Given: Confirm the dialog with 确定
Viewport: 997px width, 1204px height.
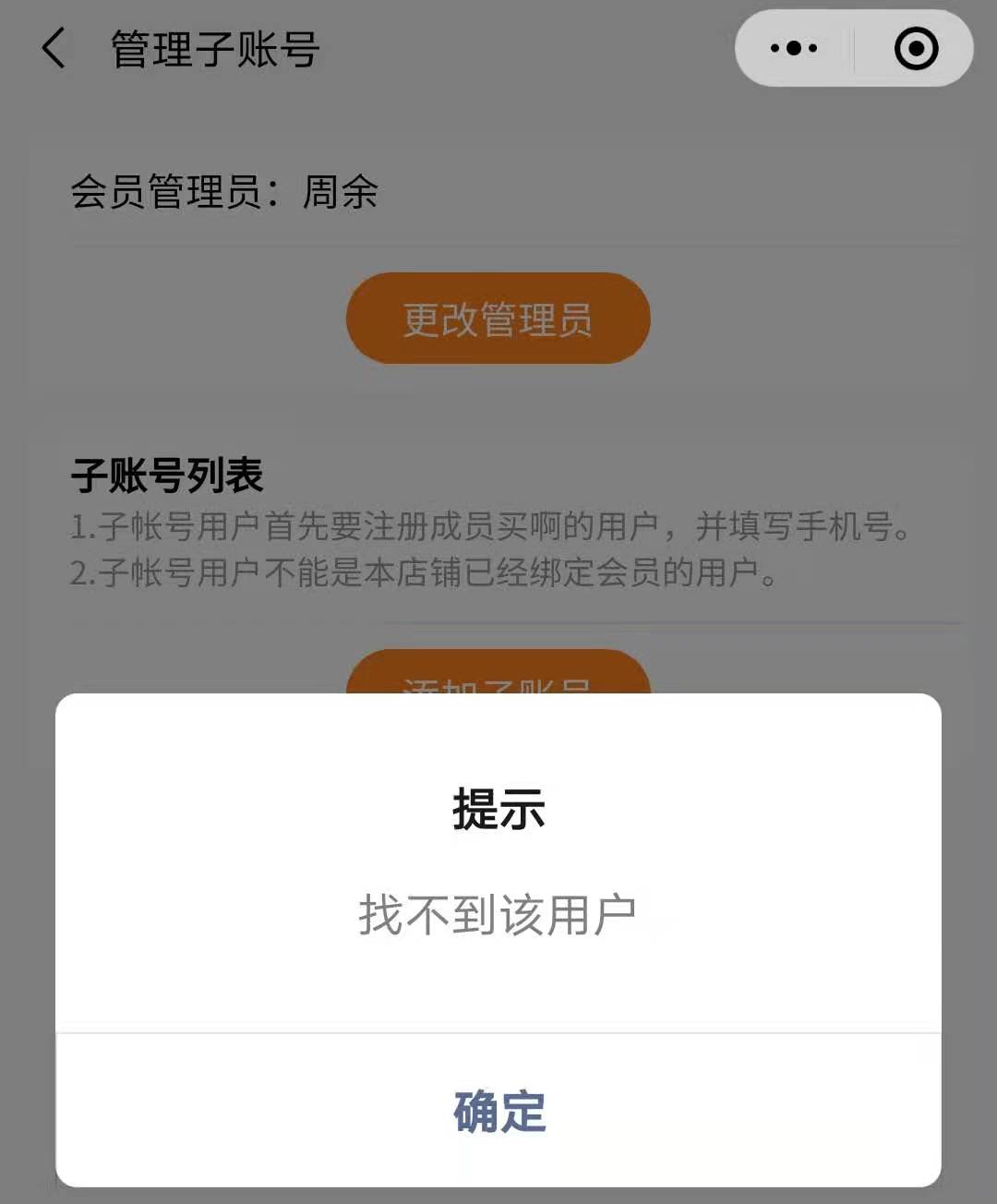Looking at the screenshot, I should pyautogui.click(x=498, y=1111).
